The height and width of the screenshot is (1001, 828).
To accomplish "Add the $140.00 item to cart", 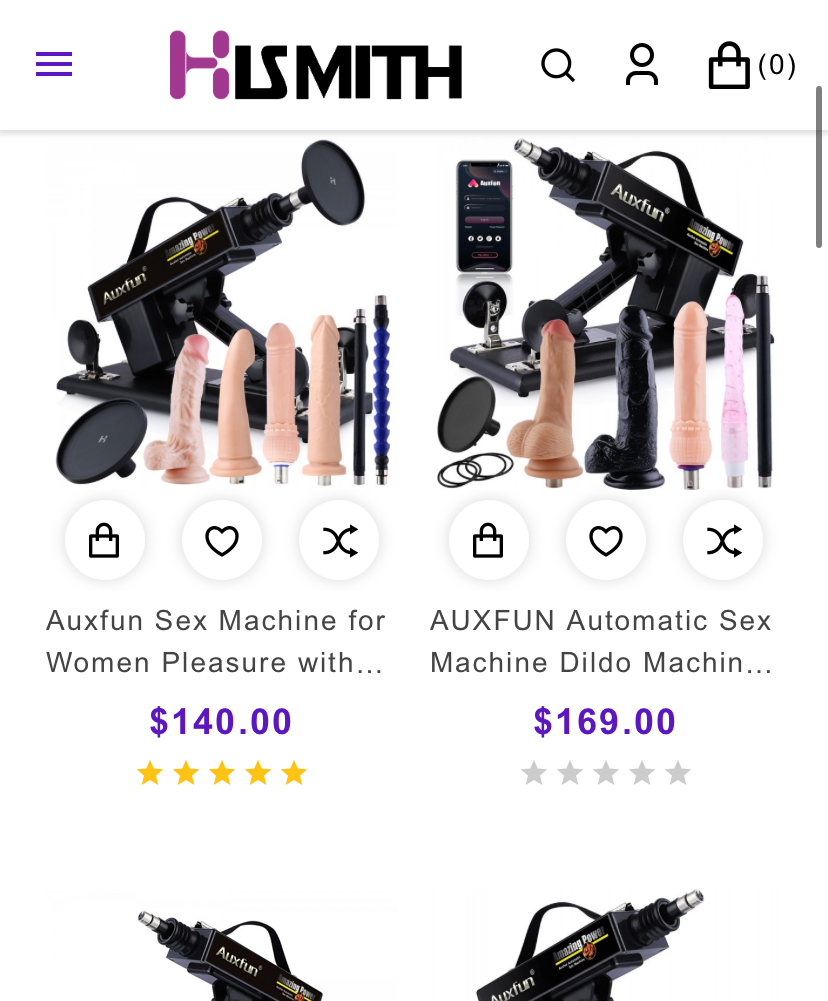I will (105, 541).
